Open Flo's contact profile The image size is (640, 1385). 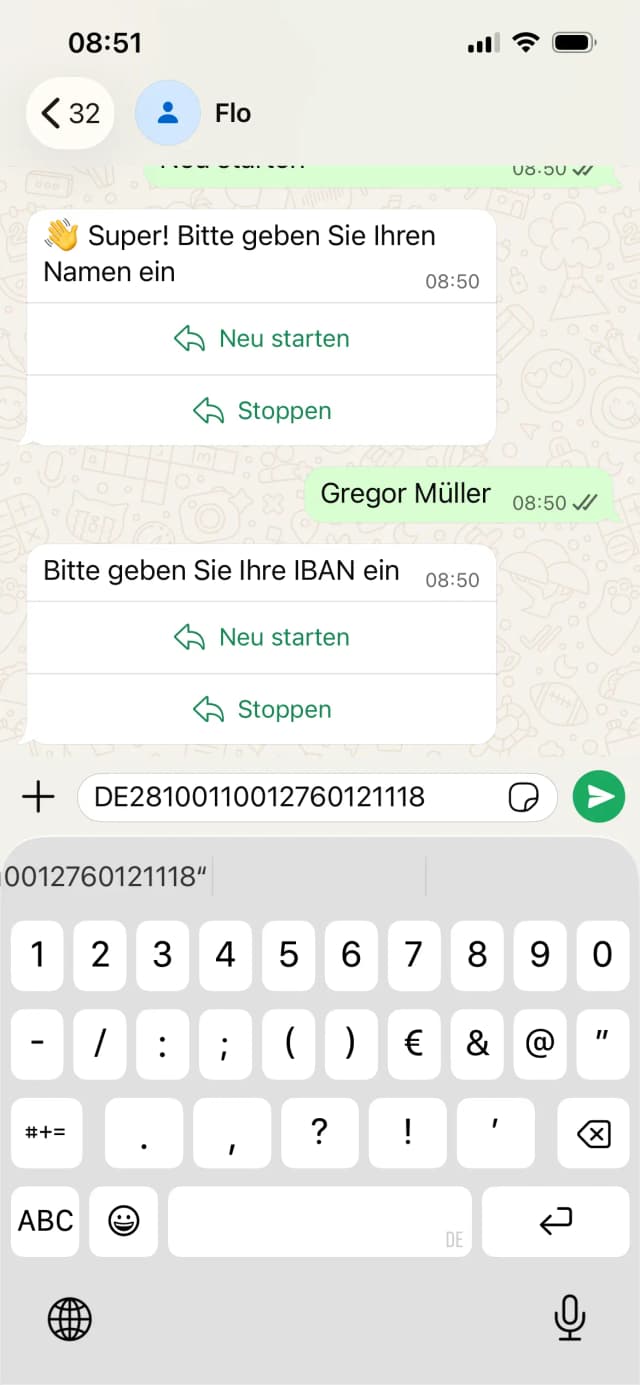pos(232,113)
